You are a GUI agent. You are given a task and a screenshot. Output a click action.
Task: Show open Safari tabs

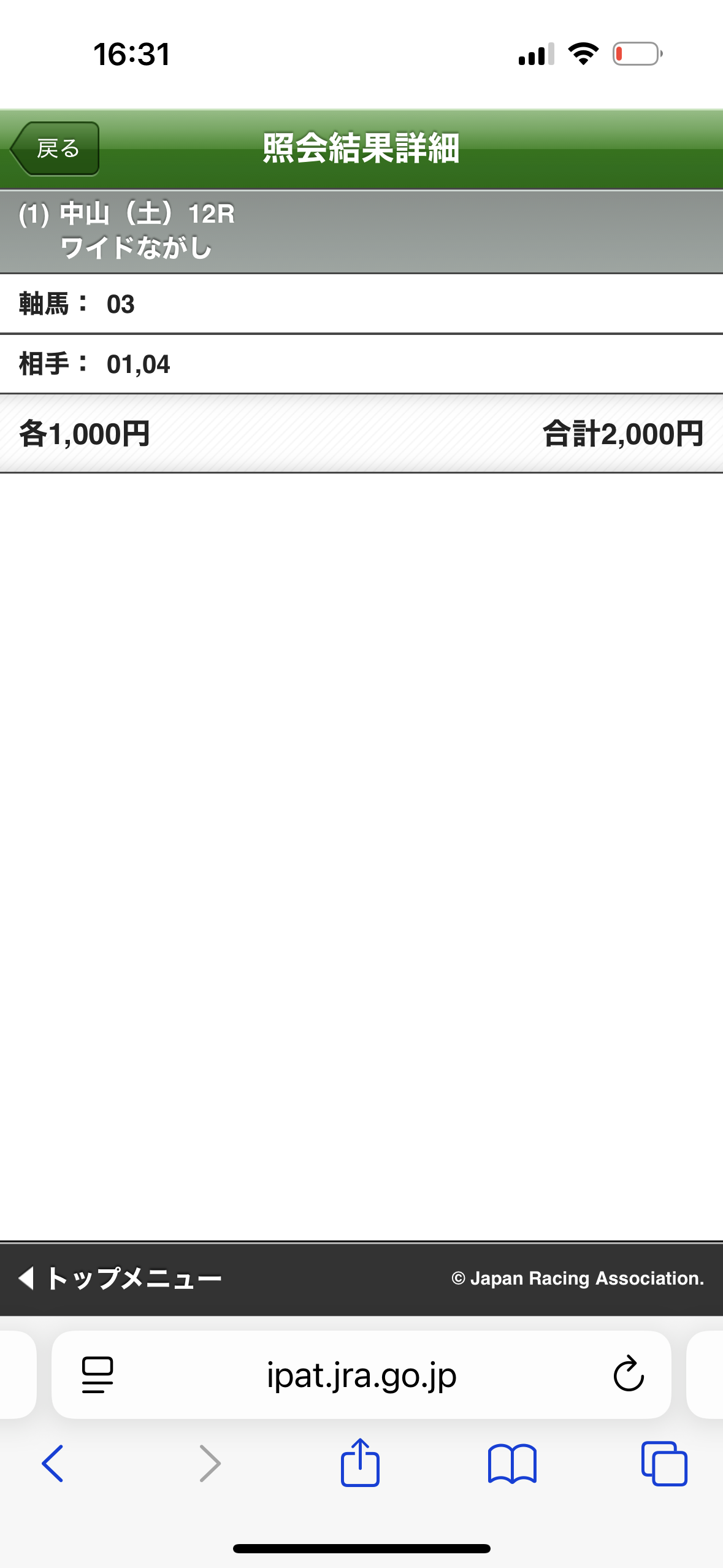click(664, 1464)
